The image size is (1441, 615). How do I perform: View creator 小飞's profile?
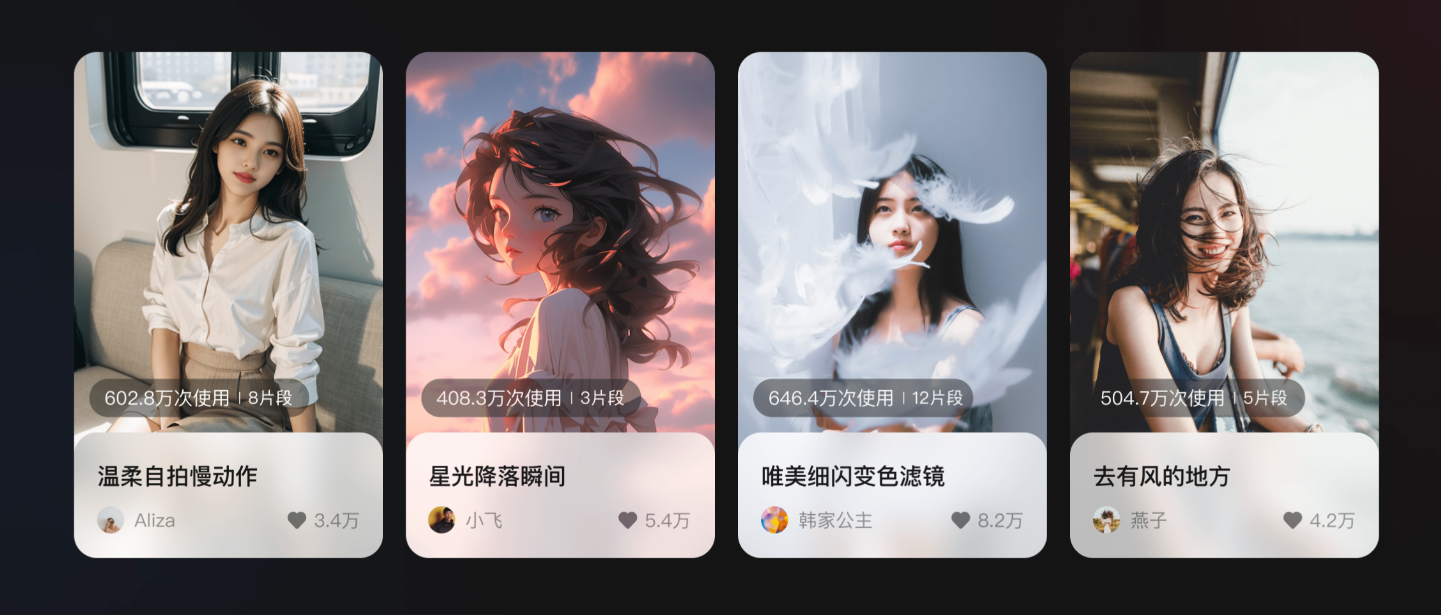pyautogui.click(x=442, y=520)
